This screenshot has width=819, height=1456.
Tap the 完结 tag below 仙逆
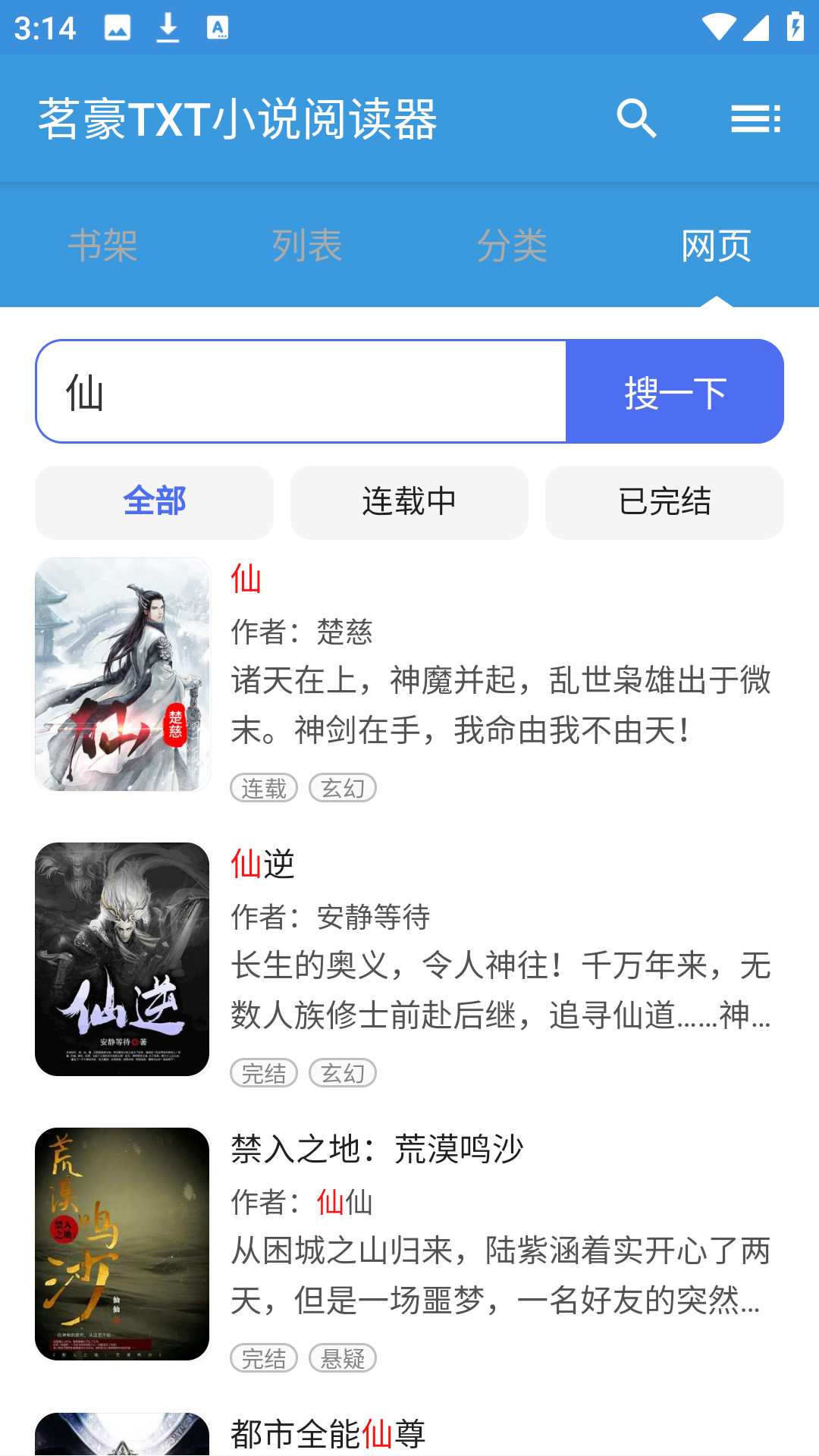pyautogui.click(x=263, y=1073)
